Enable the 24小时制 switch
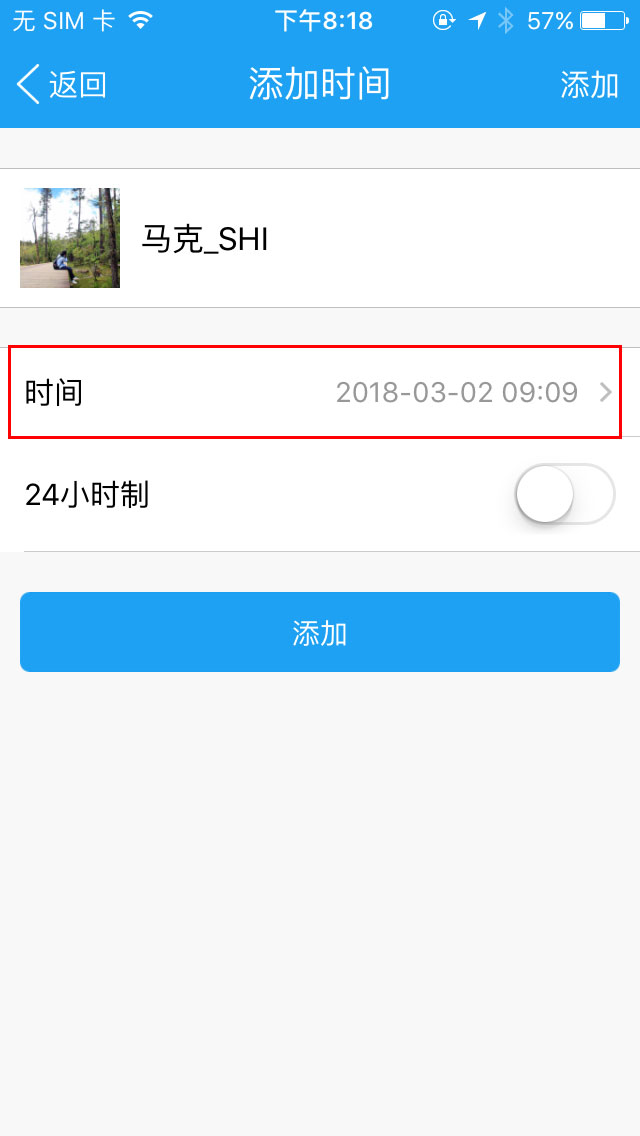This screenshot has width=640, height=1136. click(564, 494)
